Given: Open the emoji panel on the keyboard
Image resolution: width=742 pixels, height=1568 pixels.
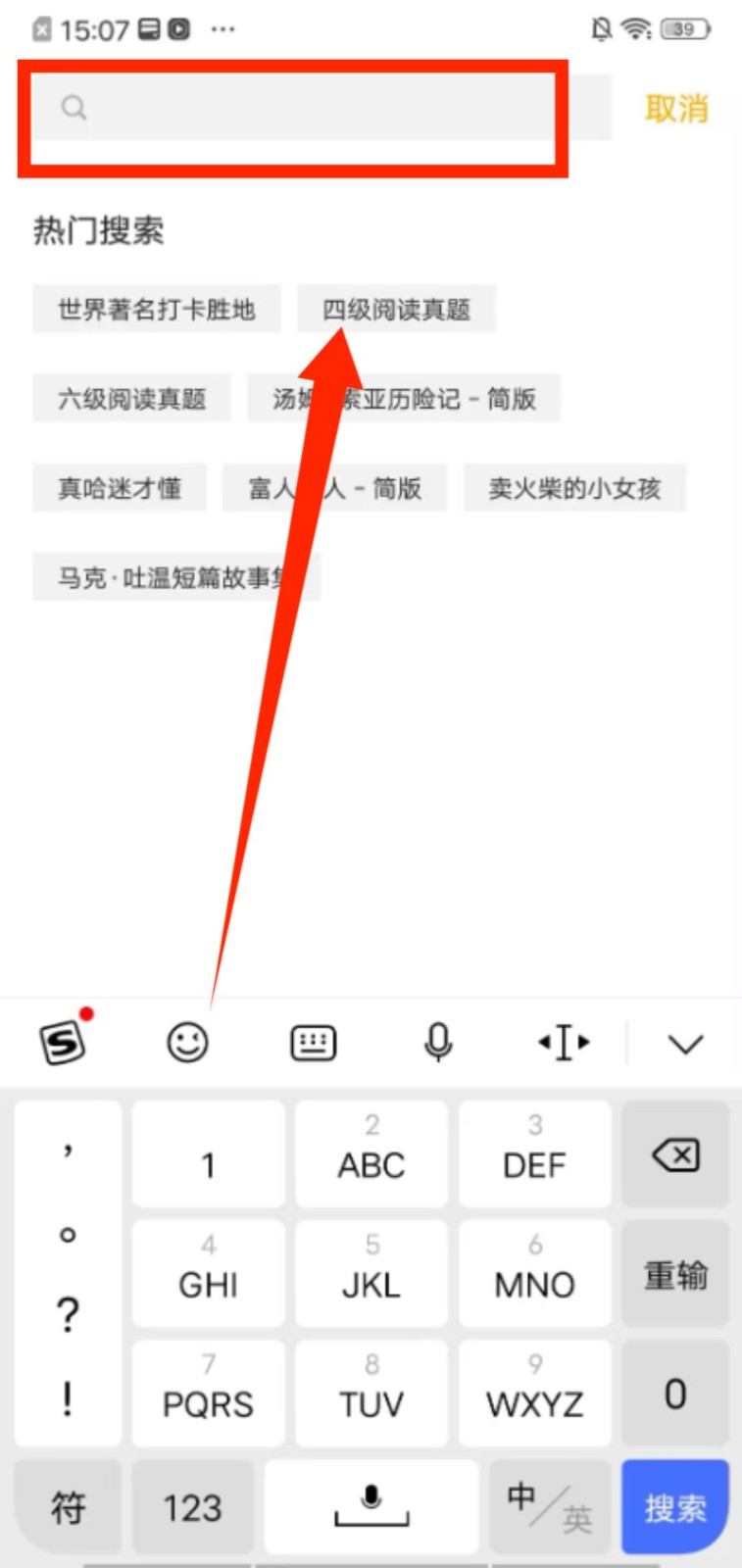Looking at the screenshot, I should (x=187, y=1042).
